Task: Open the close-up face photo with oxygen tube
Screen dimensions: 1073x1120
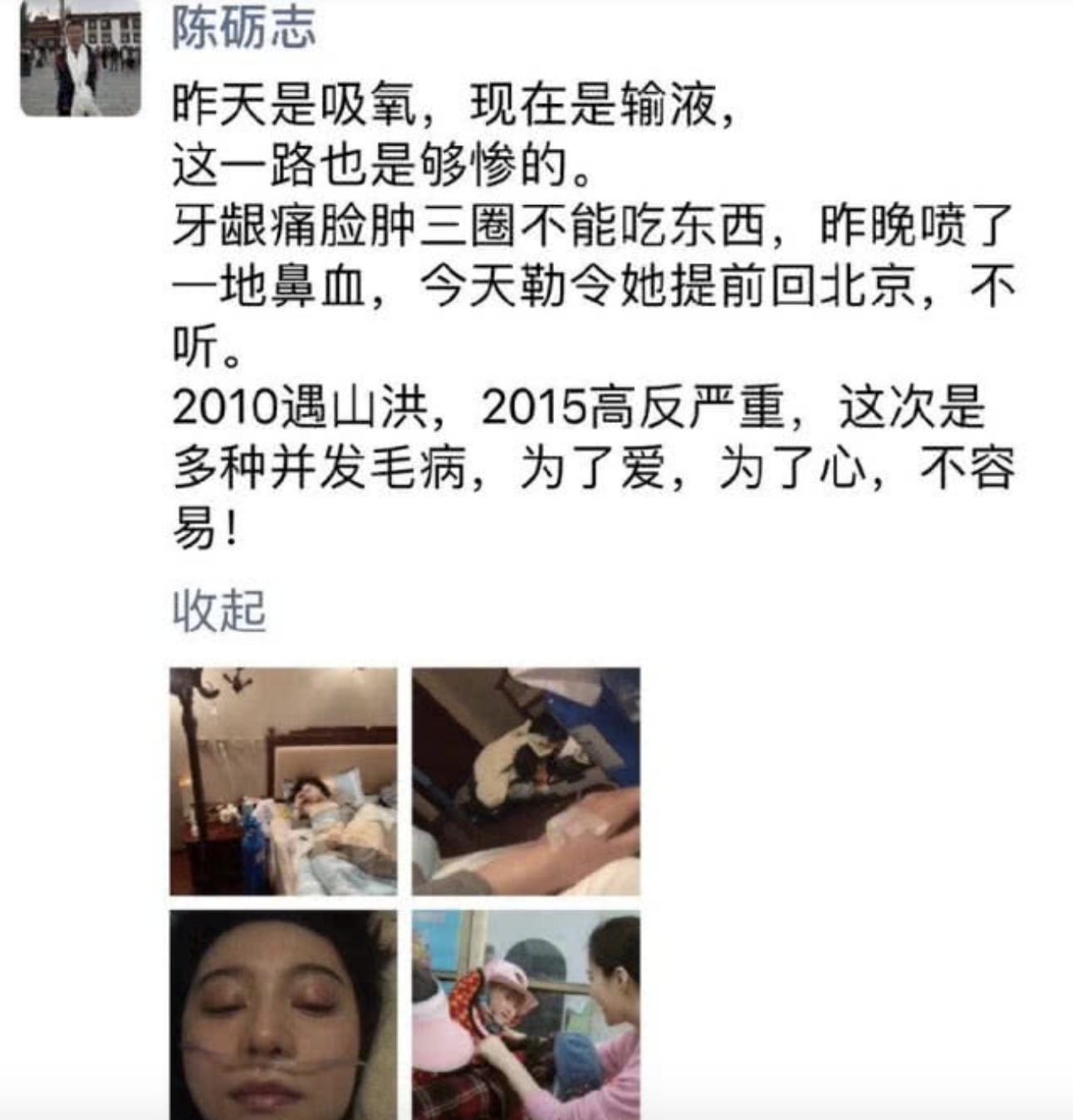Action: (x=283, y=1014)
